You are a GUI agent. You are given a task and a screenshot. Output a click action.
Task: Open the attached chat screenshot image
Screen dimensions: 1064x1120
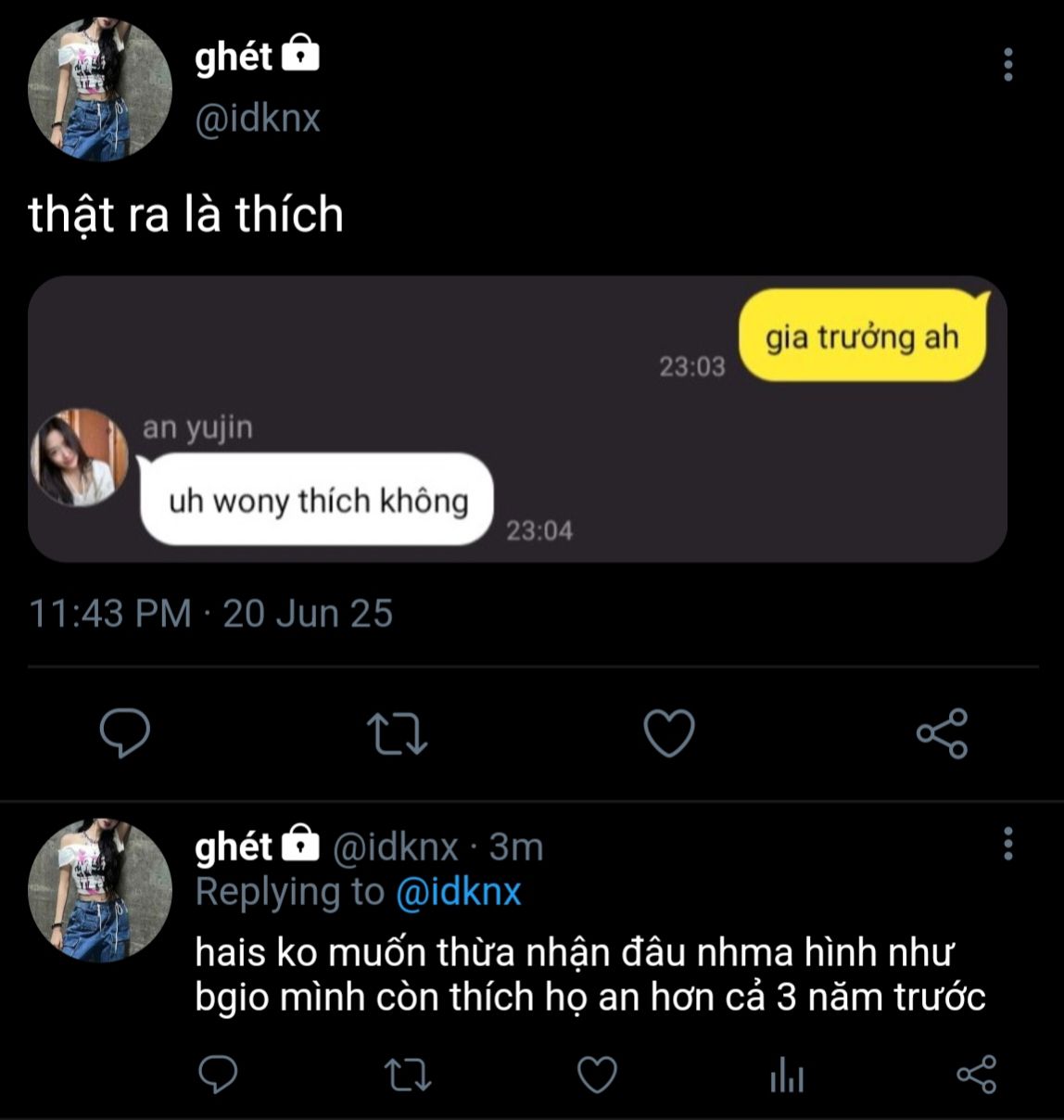517,419
